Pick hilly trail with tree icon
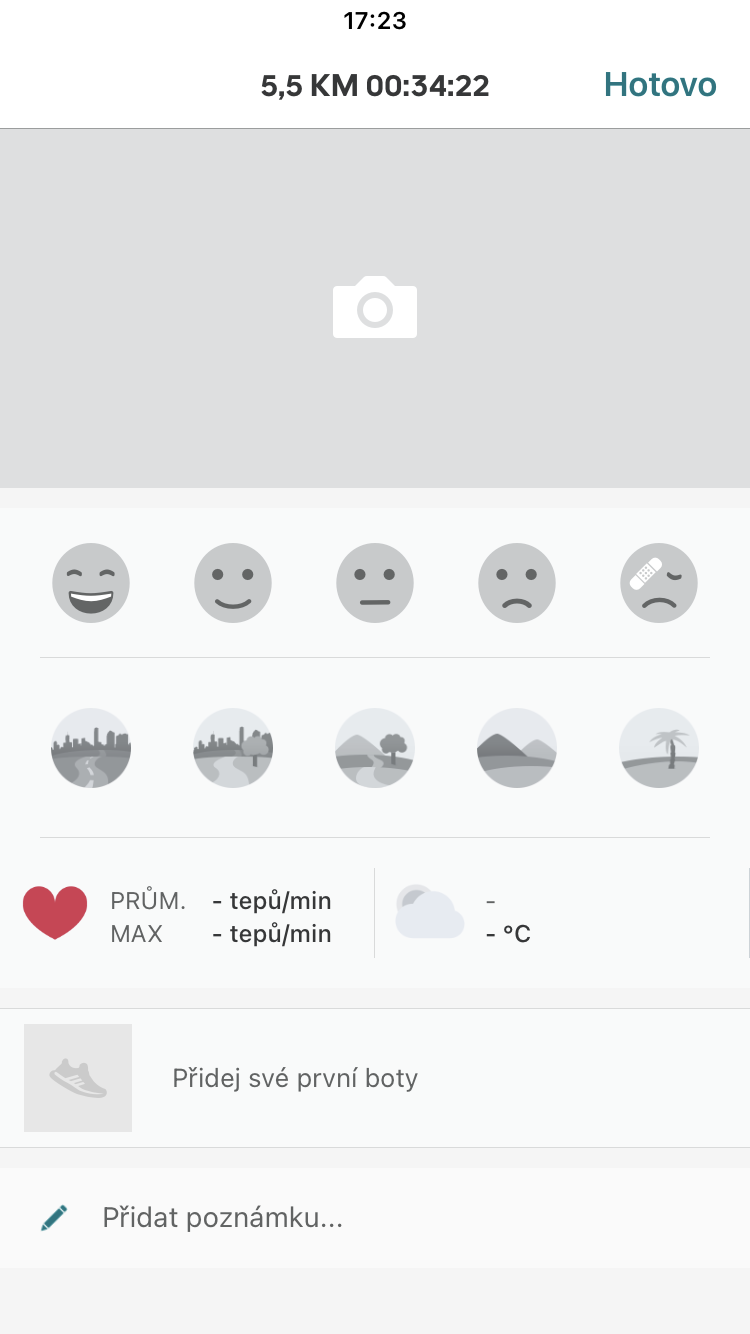 pyautogui.click(x=375, y=748)
